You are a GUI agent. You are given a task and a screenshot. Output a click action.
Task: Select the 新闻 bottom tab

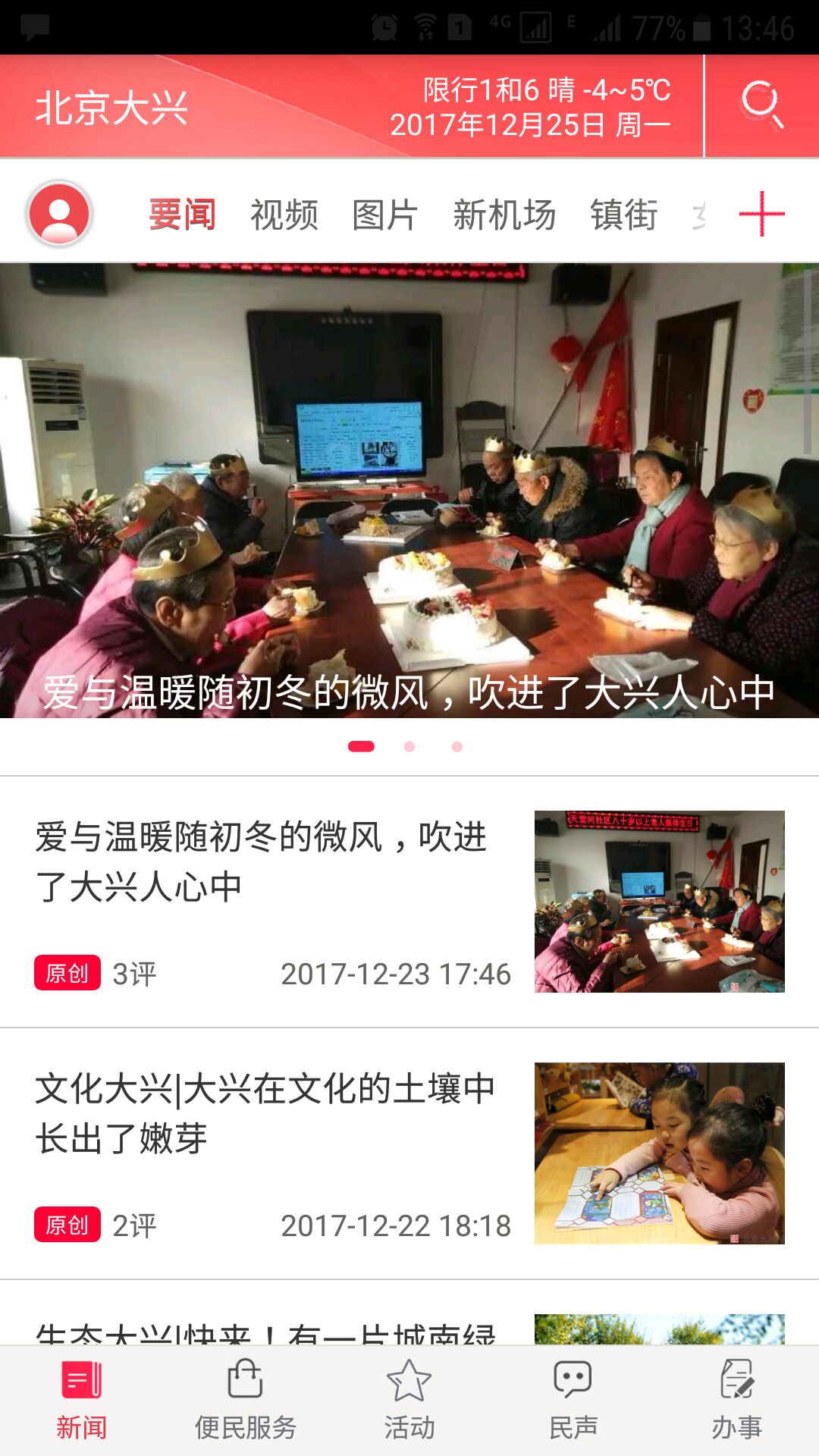click(x=81, y=1400)
